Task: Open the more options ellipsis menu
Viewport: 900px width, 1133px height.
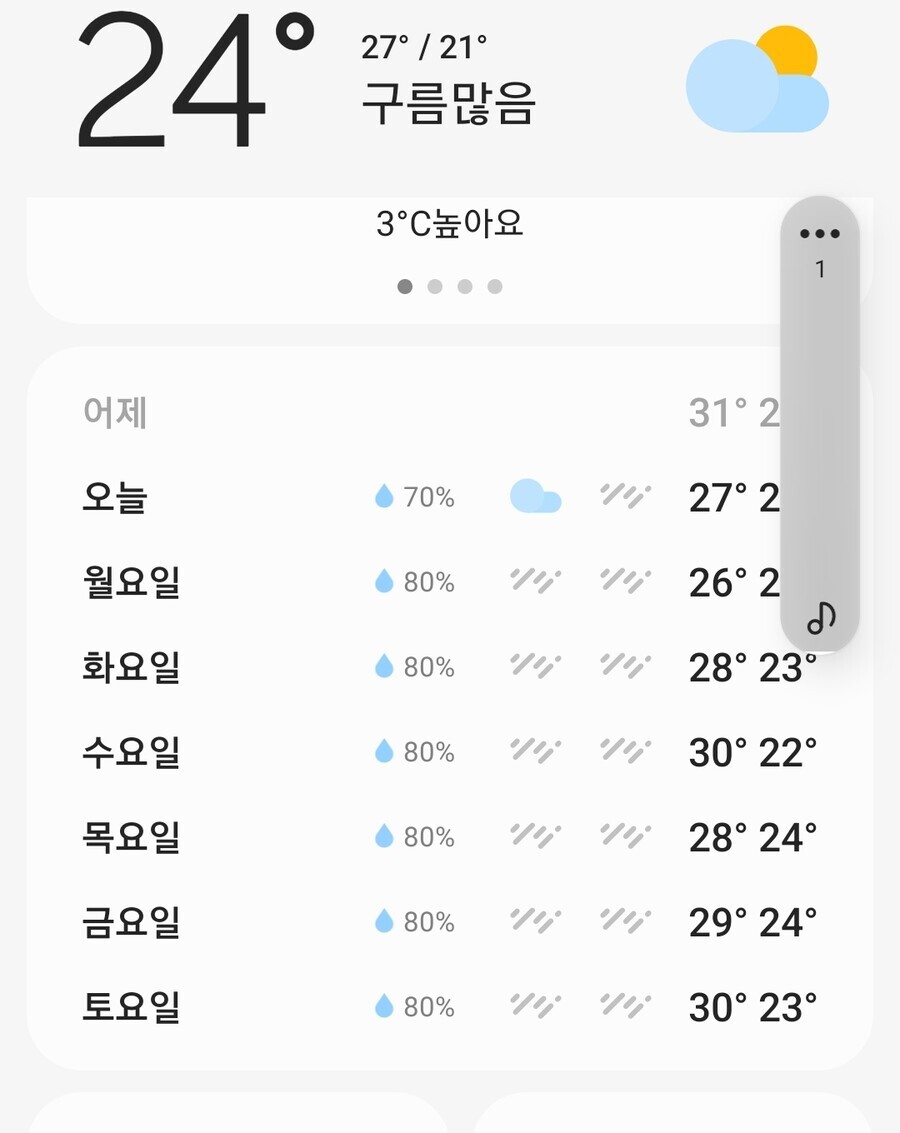Action: point(820,234)
